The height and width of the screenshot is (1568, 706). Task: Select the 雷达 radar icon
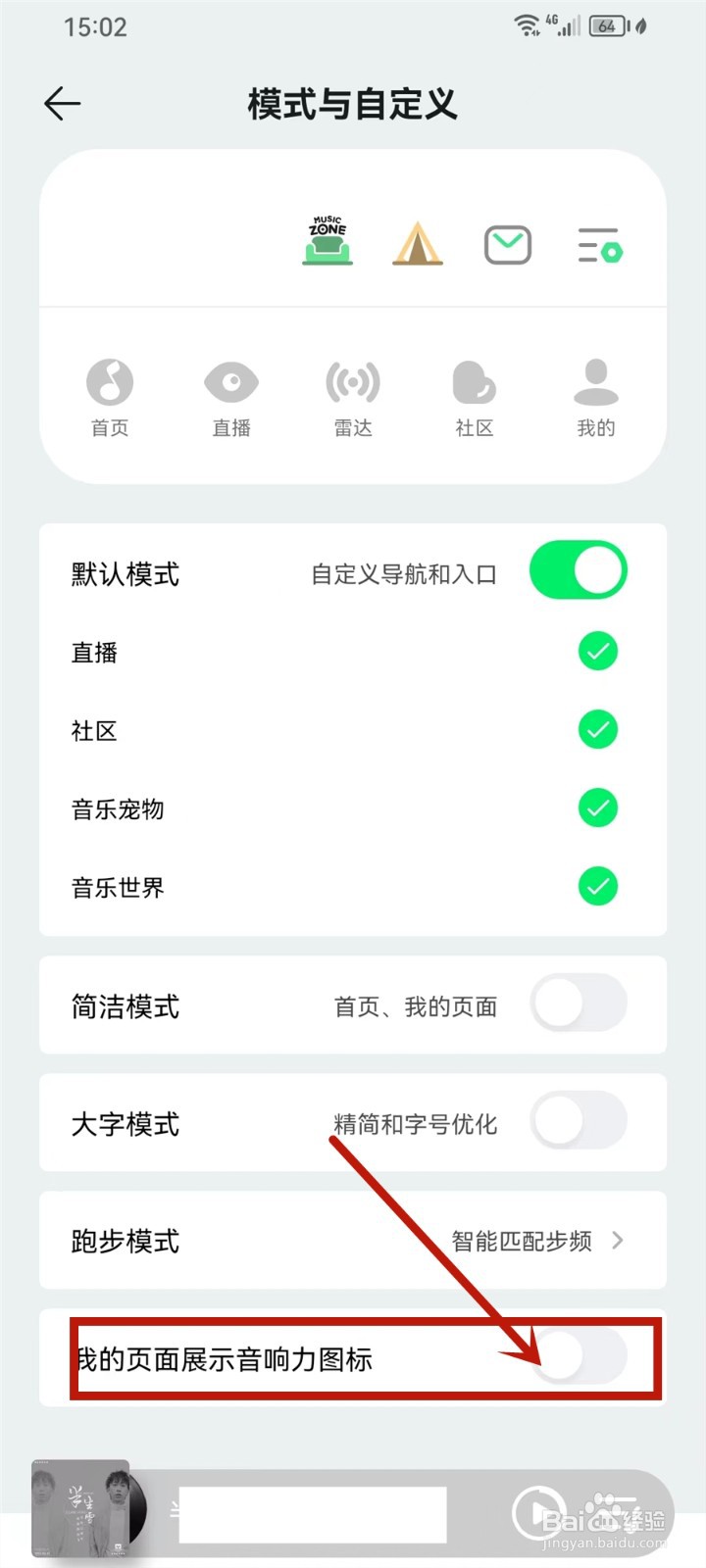coord(352,382)
